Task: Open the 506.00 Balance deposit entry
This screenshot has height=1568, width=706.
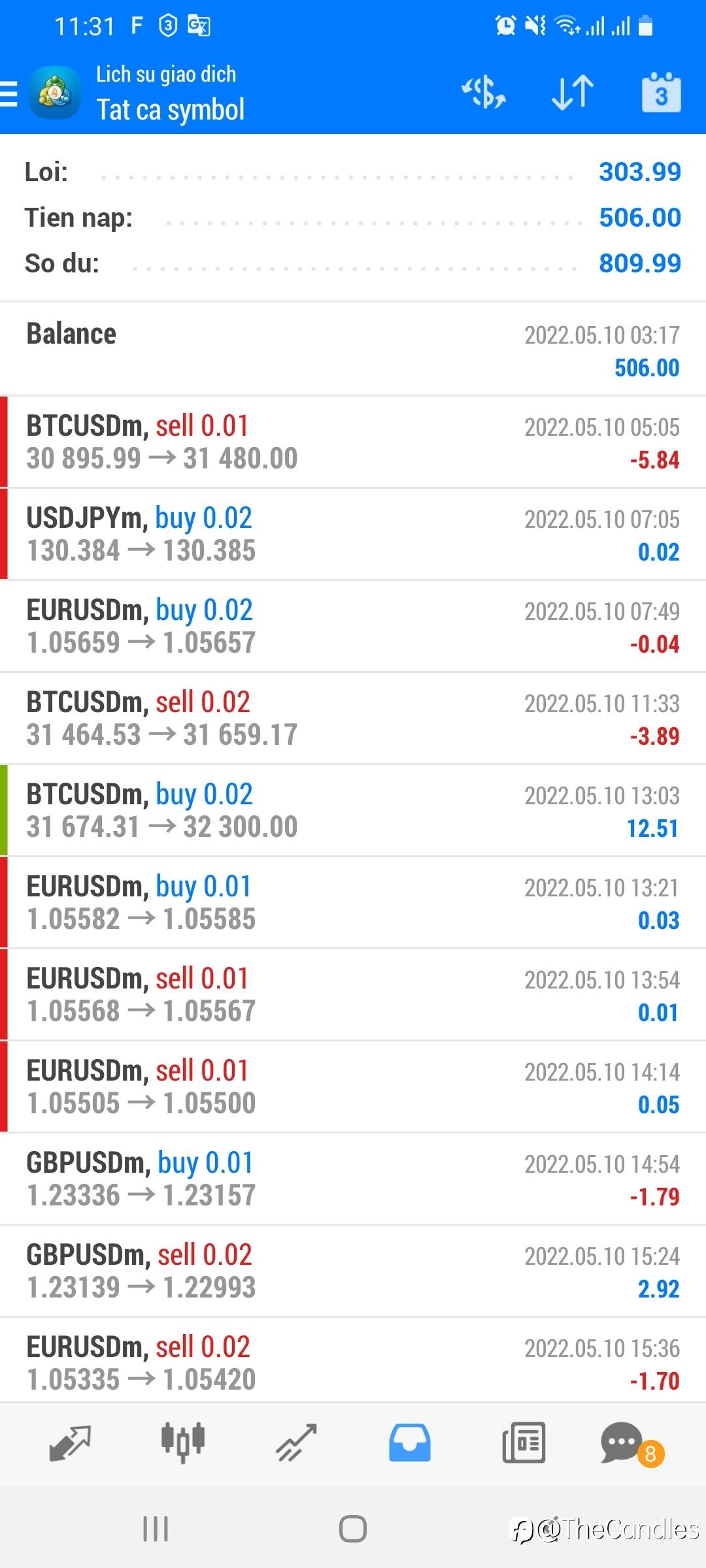Action: click(x=353, y=350)
